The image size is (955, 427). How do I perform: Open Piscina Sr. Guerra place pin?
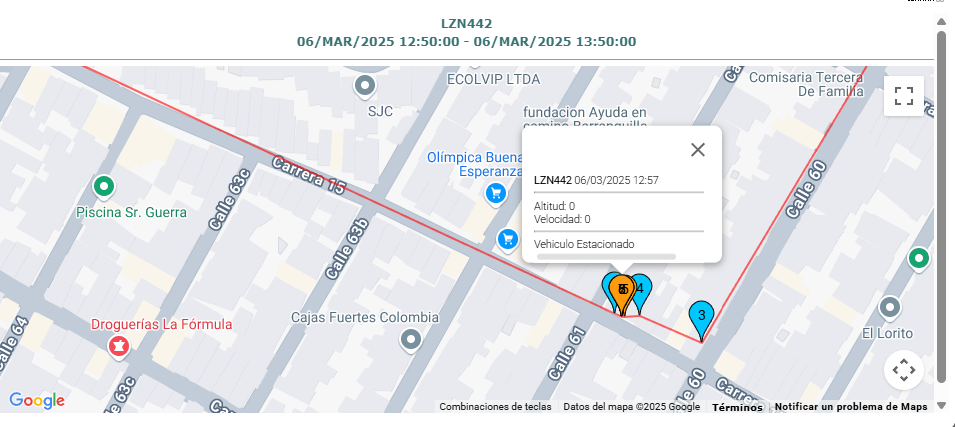[x=104, y=187]
